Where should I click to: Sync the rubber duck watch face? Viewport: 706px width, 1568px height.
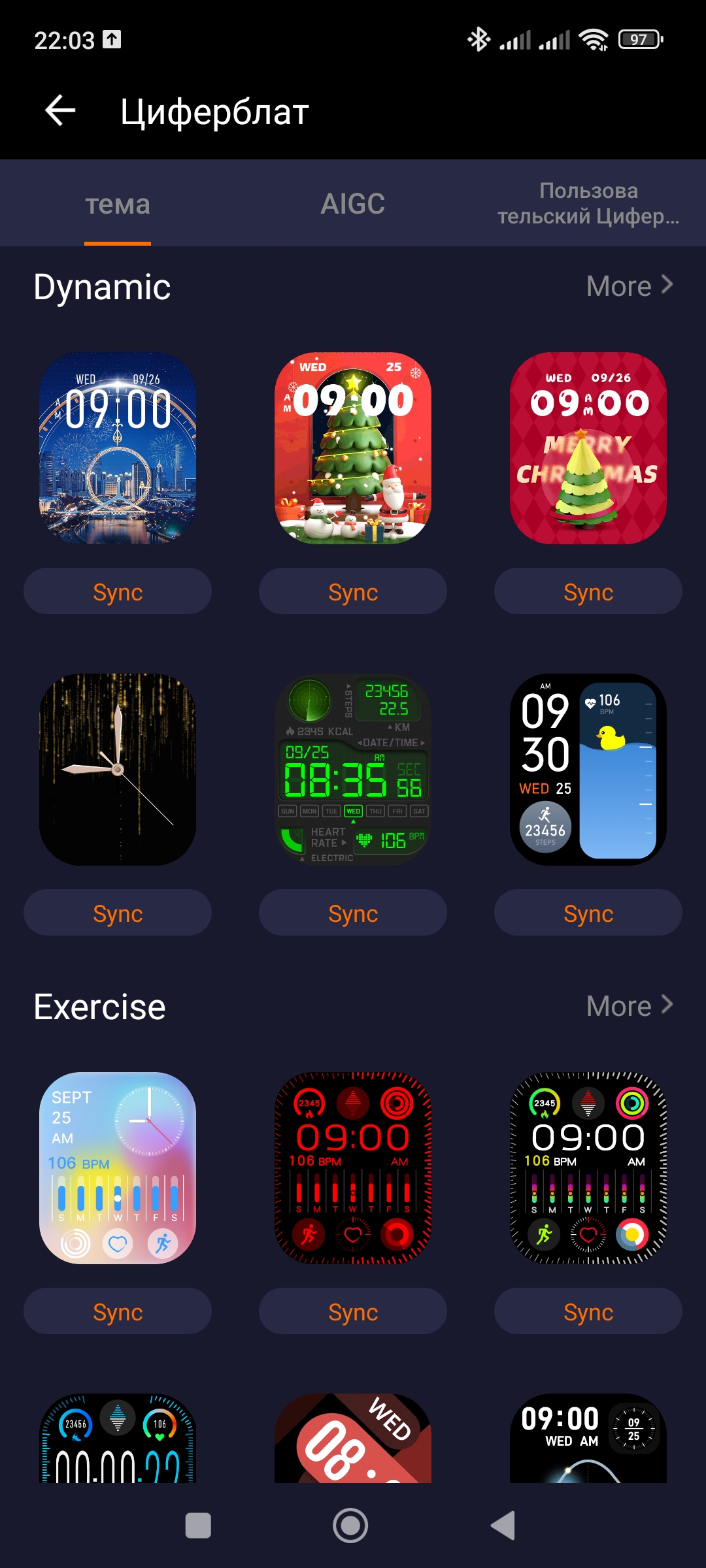tap(588, 913)
